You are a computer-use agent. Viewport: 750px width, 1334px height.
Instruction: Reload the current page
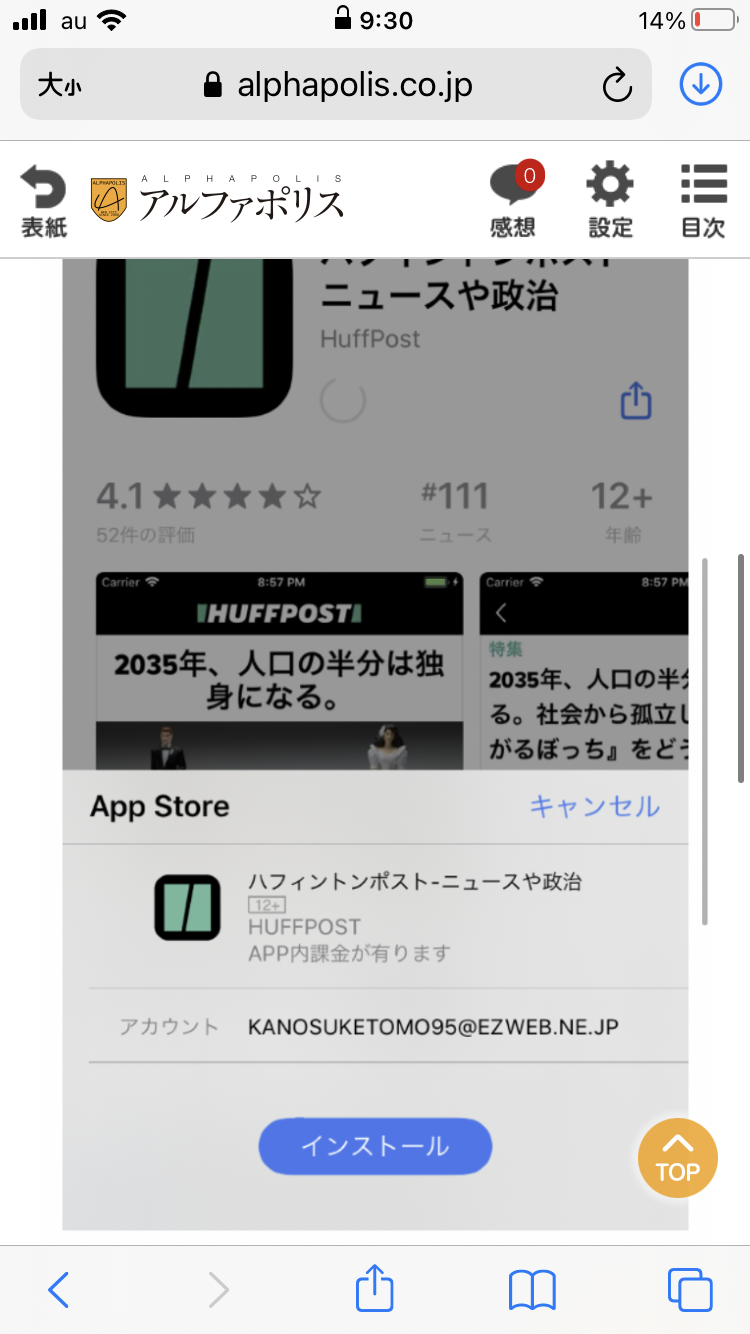617,85
